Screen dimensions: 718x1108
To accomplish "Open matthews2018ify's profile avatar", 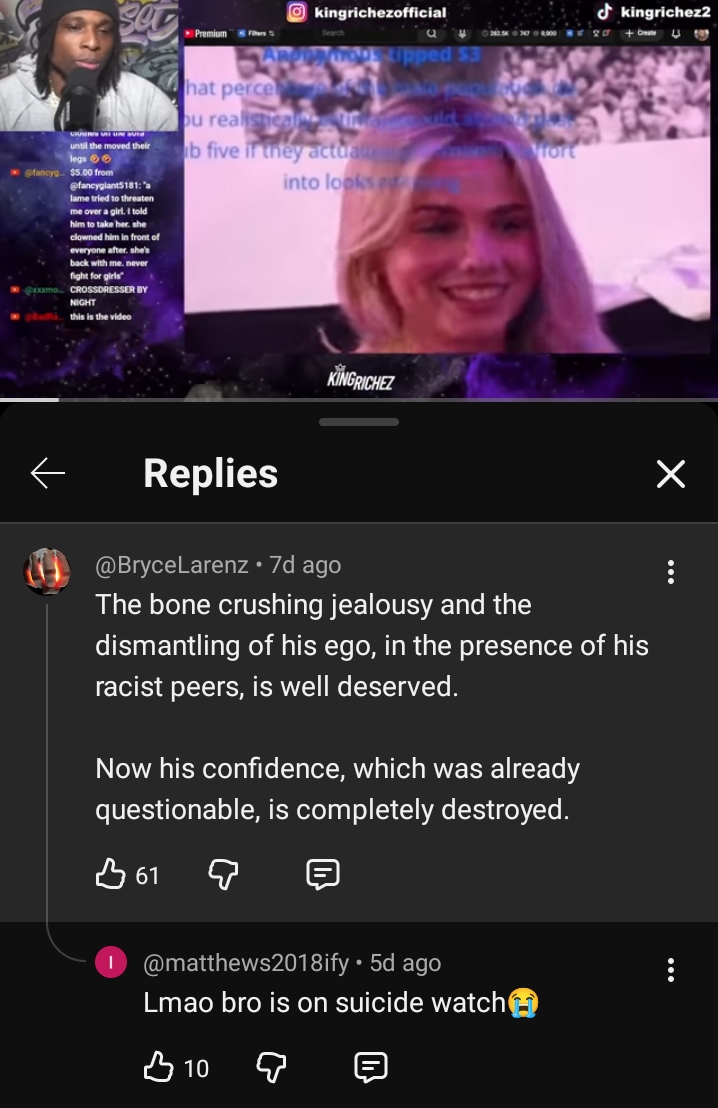I will (x=110, y=963).
